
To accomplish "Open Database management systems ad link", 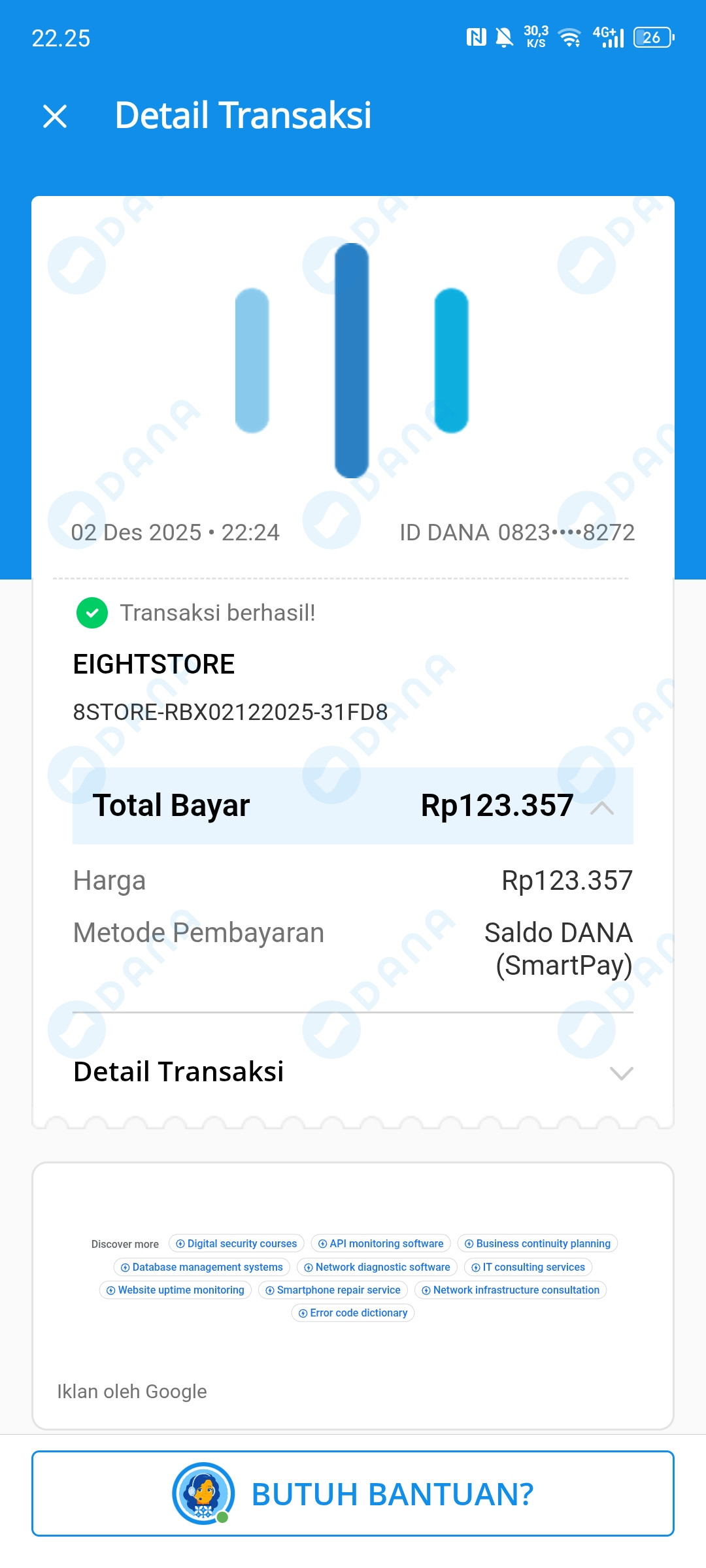I will pos(202,1267).
